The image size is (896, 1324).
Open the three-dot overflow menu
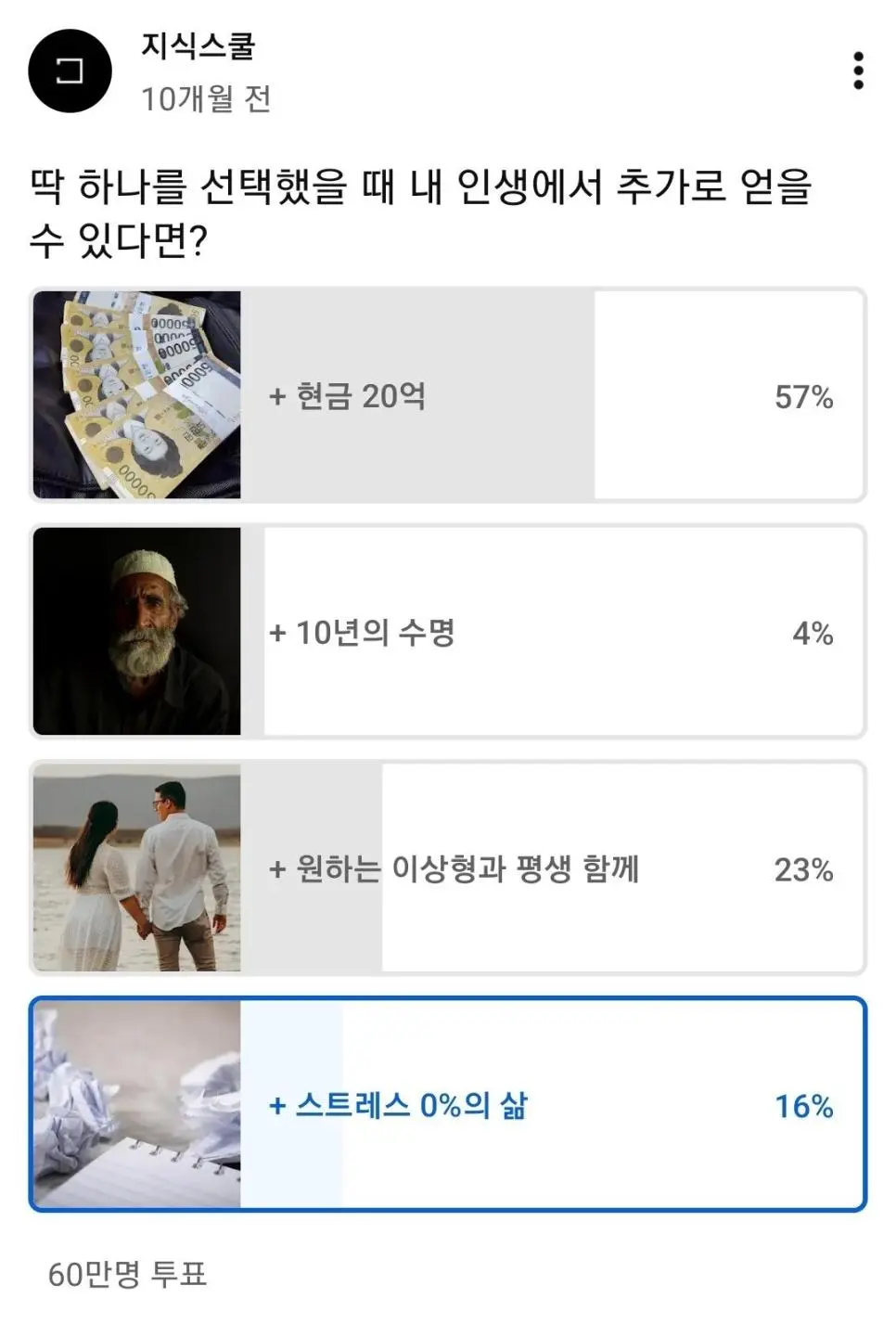[858, 71]
